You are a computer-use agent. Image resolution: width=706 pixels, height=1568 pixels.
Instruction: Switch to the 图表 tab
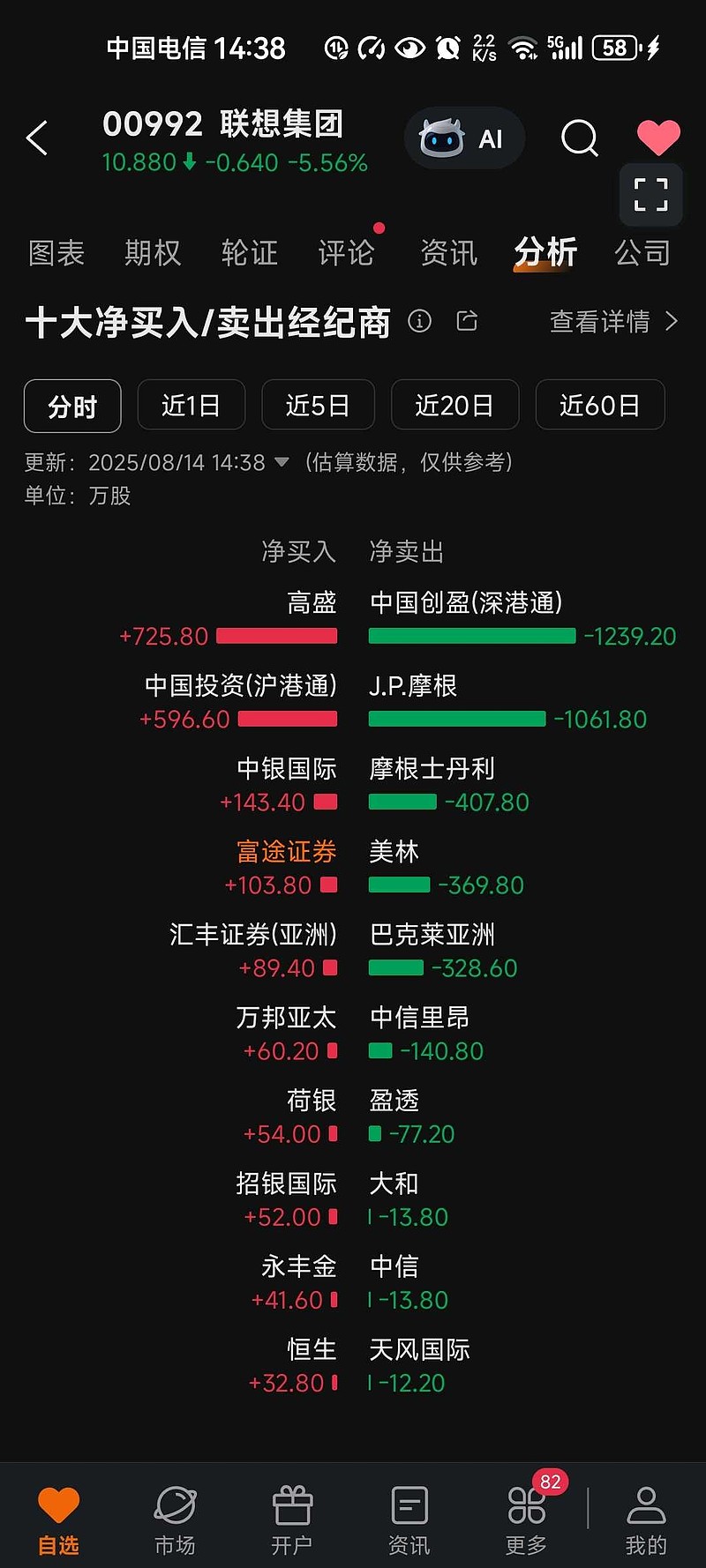(56, 253)
